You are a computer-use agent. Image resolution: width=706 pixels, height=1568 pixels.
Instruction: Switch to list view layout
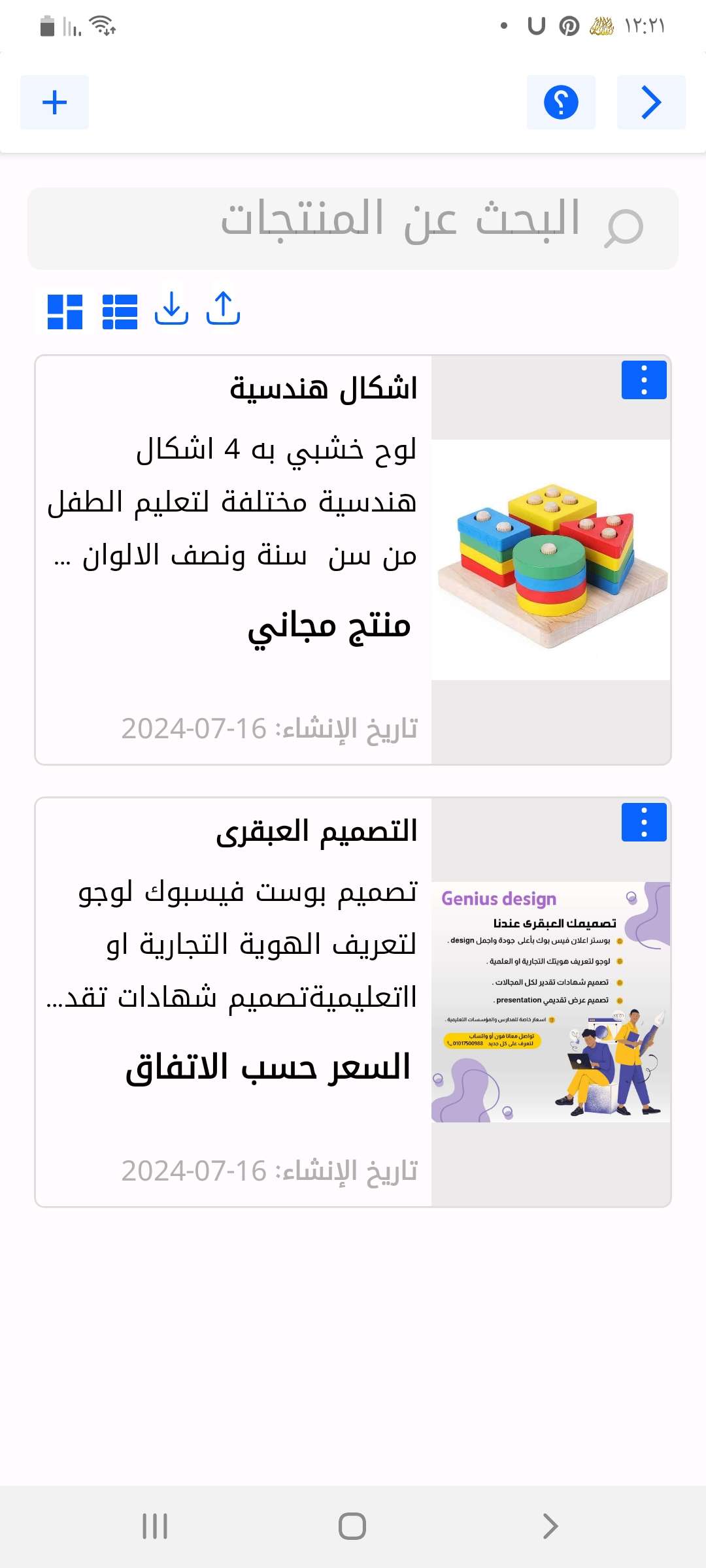click(120, 311)
